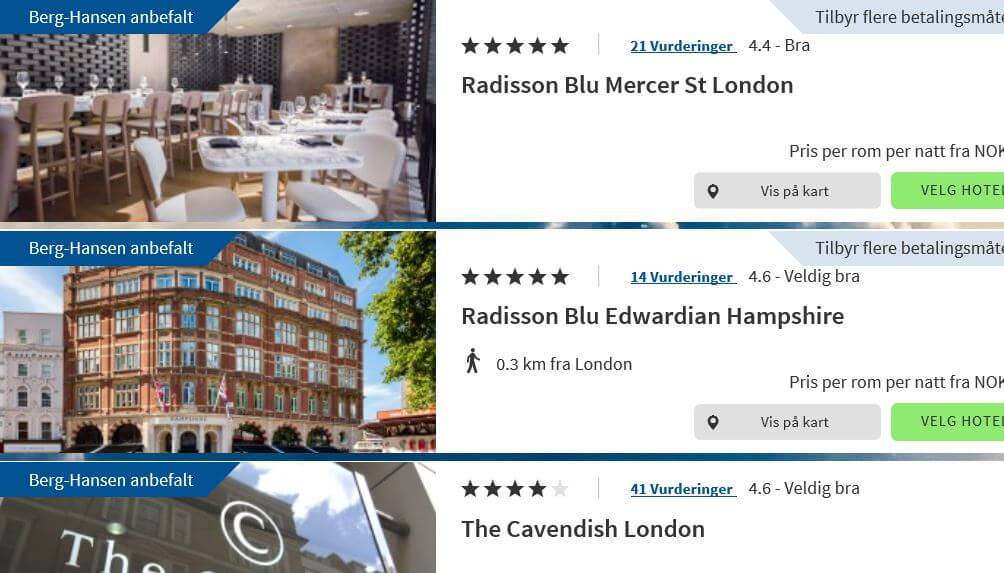This screenshot has height=573, width=1004.
Task: Open the 14 Vurderinger link for Radisson Blu Edwardian Hampshire
Action: click(682, 277)
